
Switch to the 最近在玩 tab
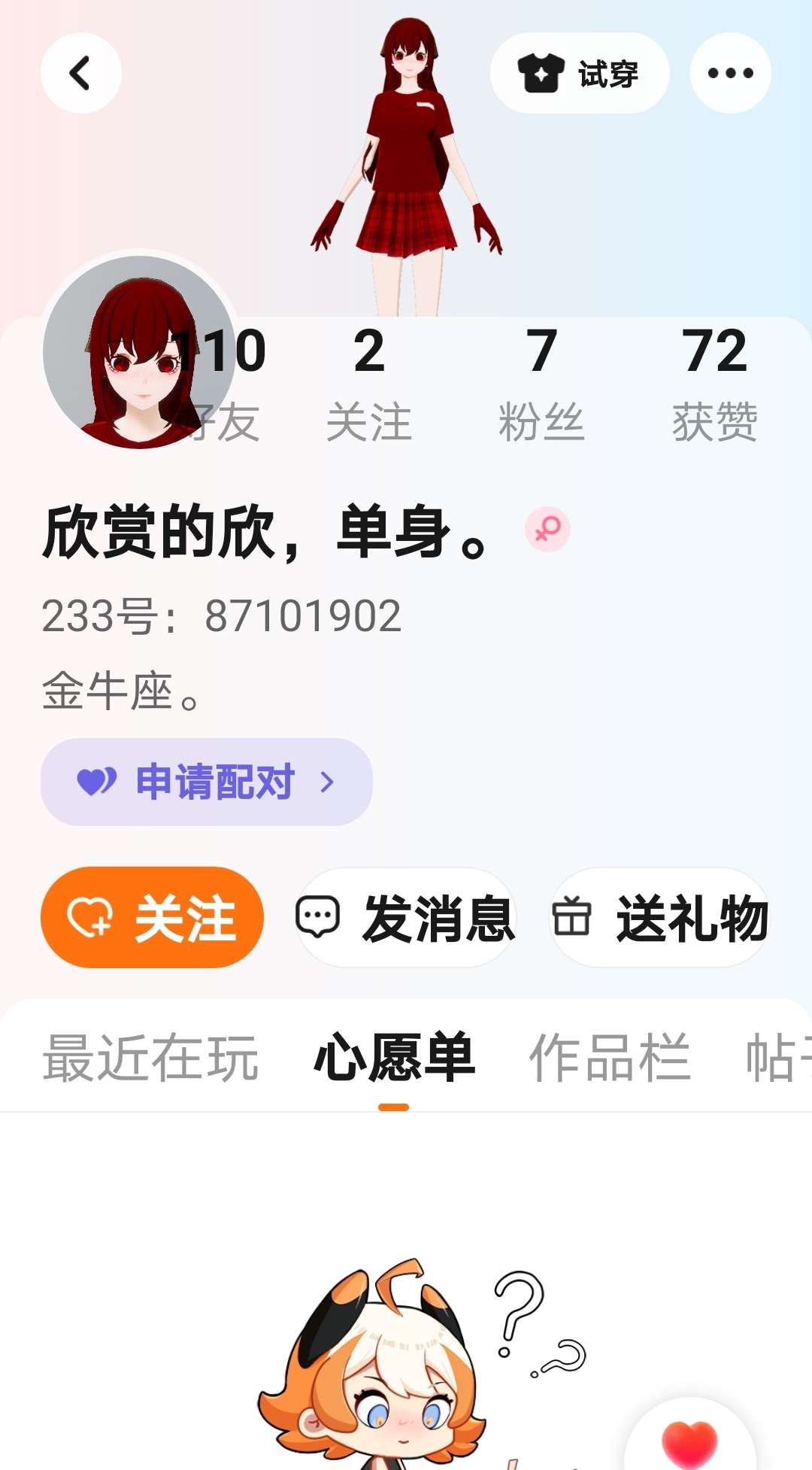point(150,1057)
